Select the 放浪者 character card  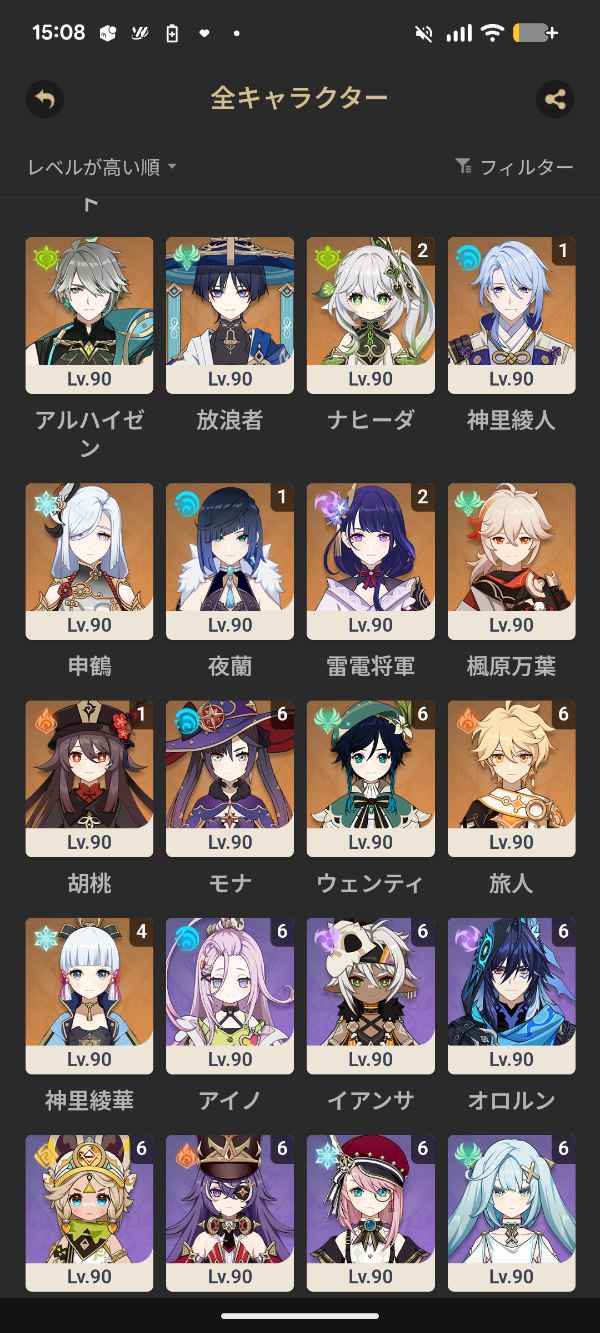(230, 315)
